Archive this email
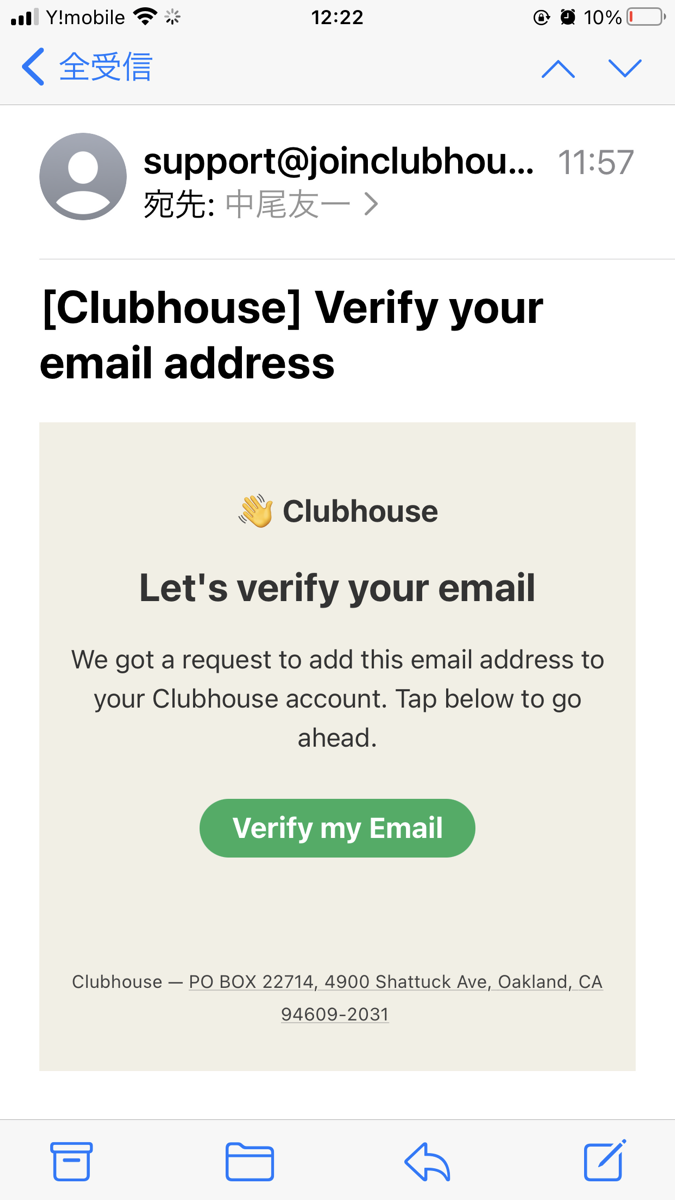This screenshot has width=675, height=1200. click(71, 1161)
